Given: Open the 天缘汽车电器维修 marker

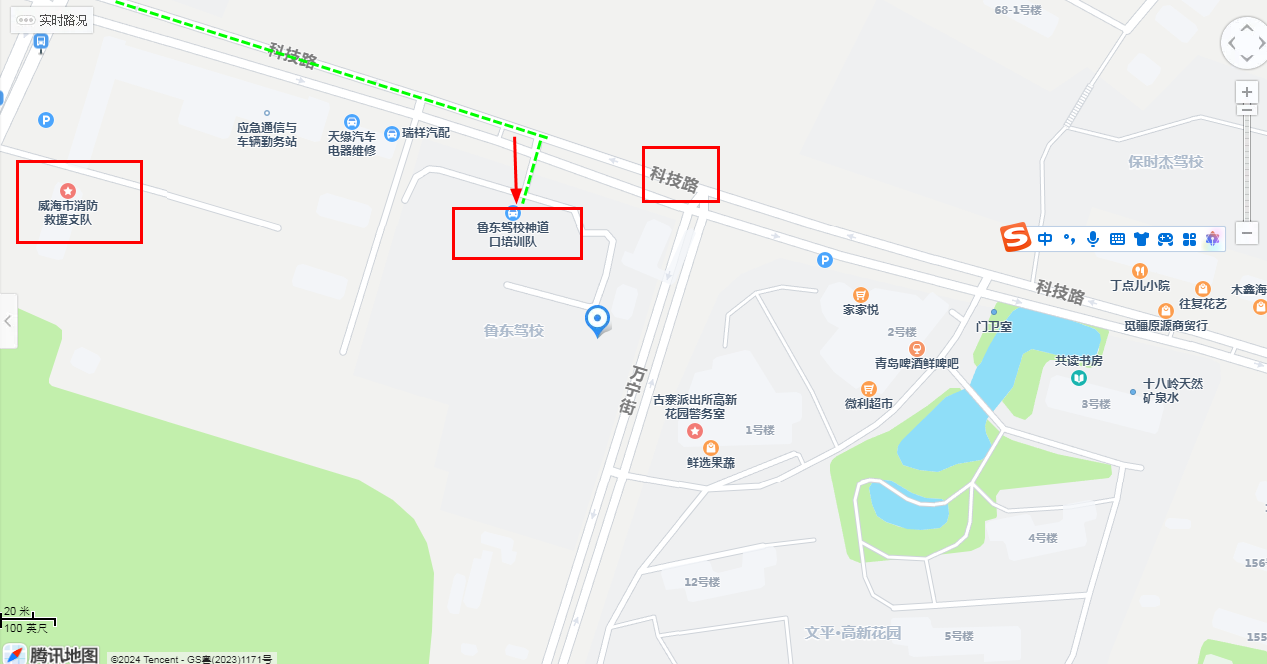Looking at the screenshot, I should [x=351, y=121].
